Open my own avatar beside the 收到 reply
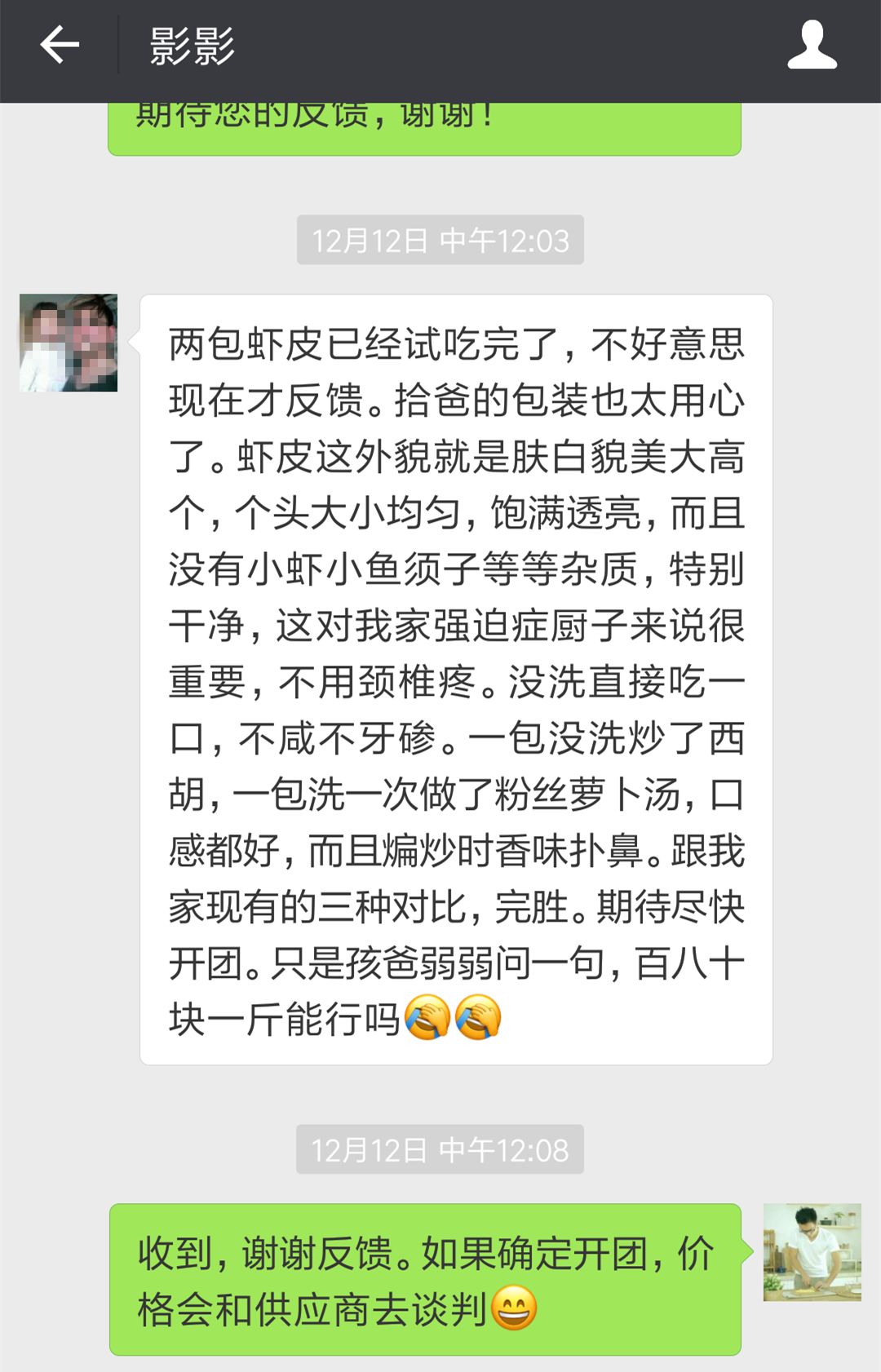The image size is (881, 1372). tap(812, 1252)
